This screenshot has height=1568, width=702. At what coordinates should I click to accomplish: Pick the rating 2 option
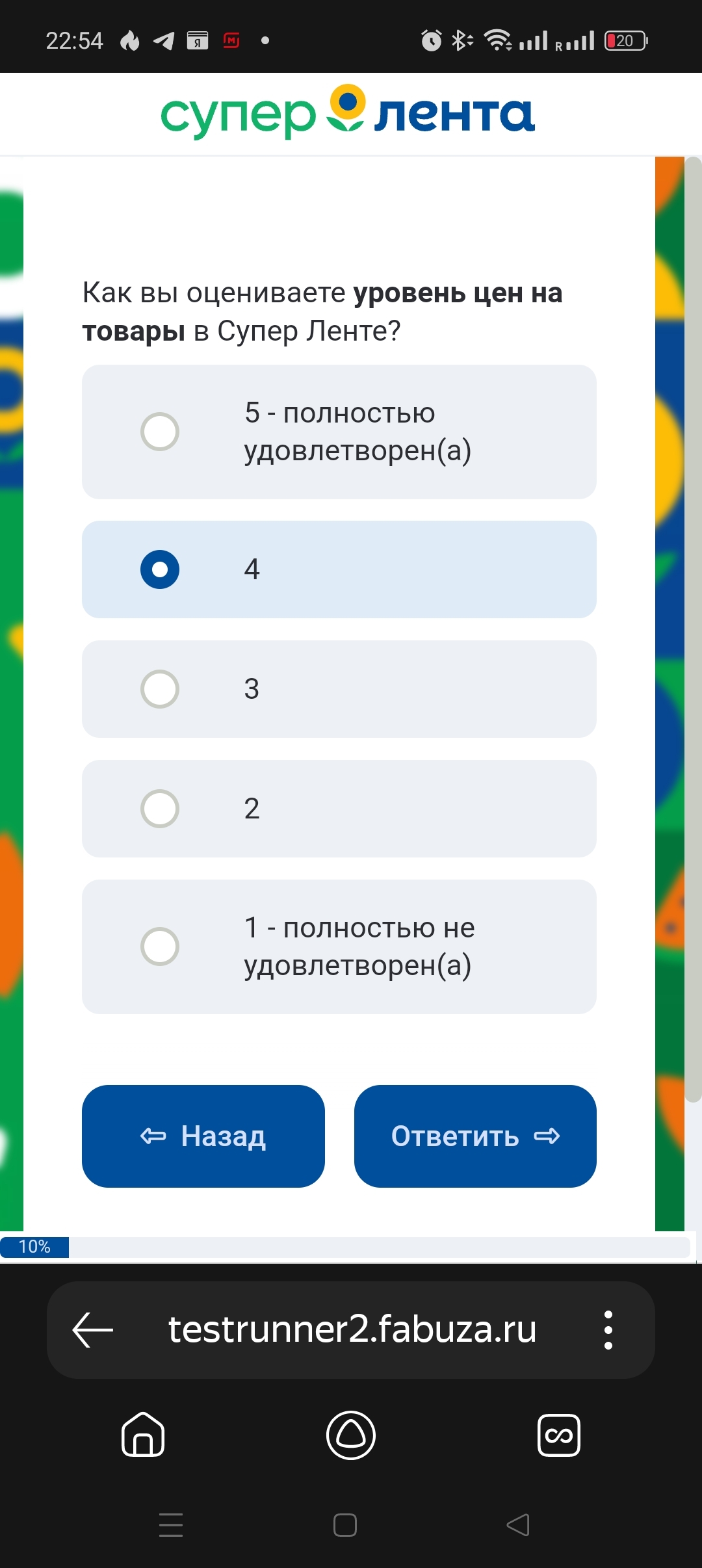pyautogui.click(x=339, y=809)
